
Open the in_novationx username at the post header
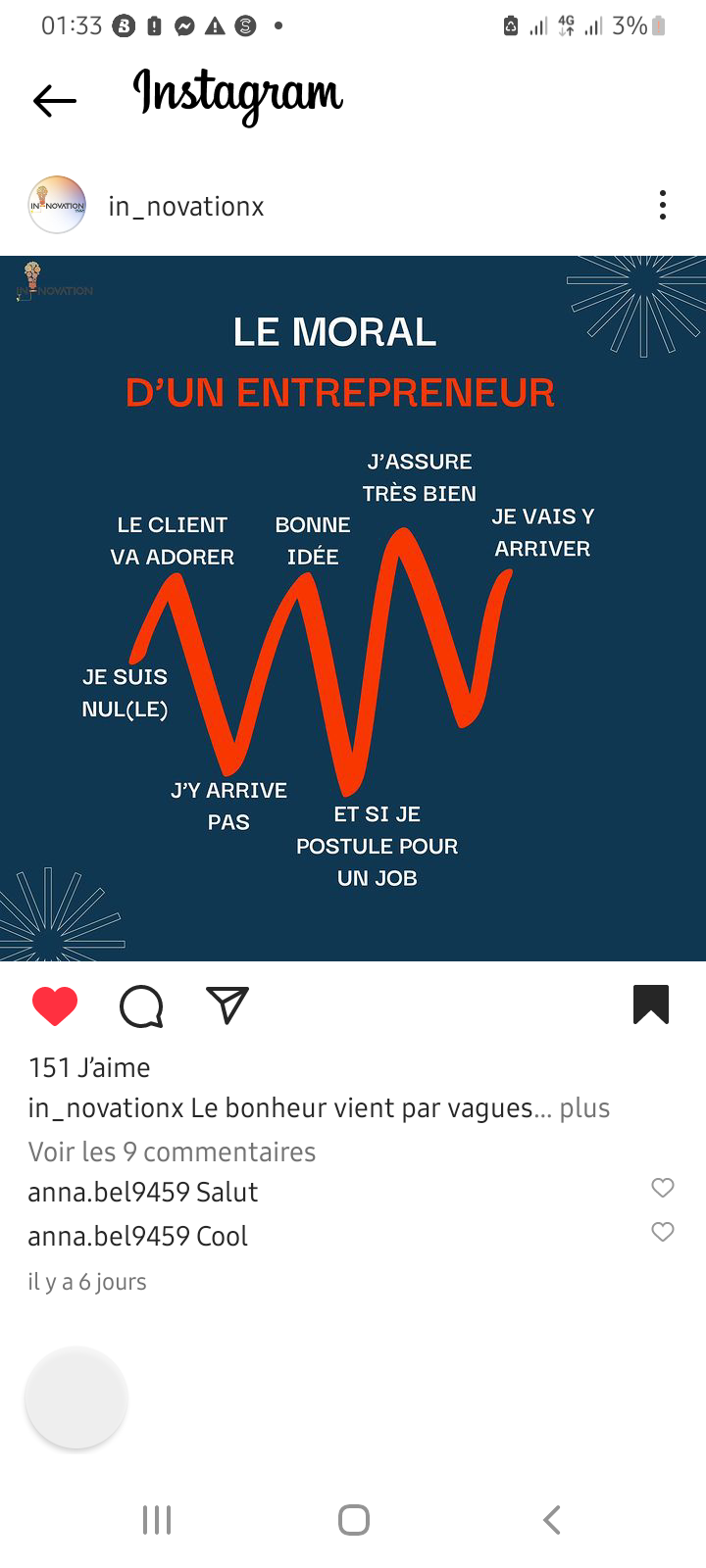click(186, 207)
